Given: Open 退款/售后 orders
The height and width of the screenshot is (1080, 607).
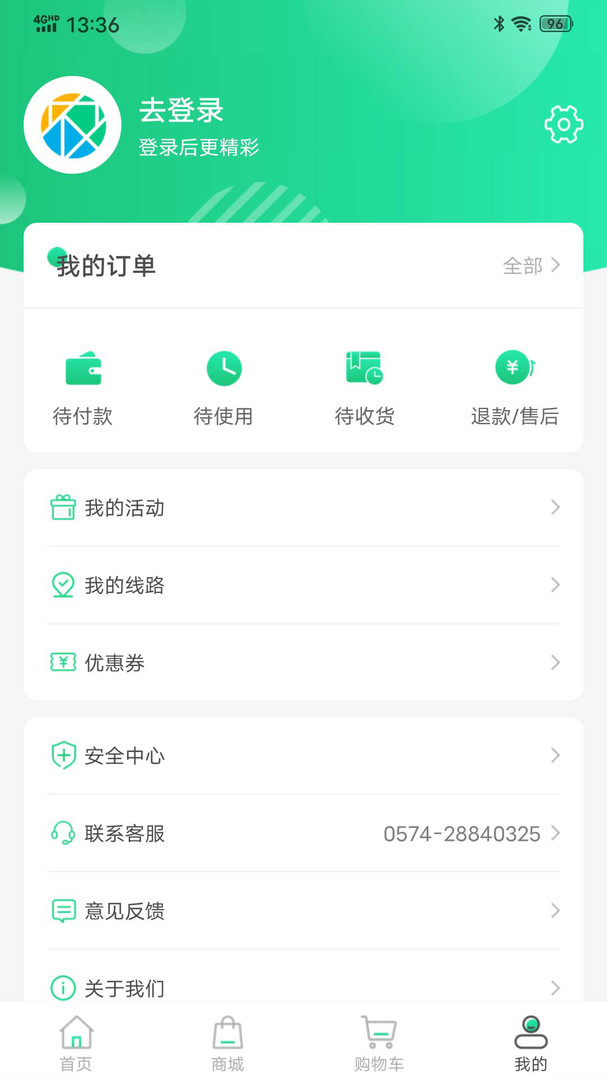Looking at the screenshot, I should (514, 388).
